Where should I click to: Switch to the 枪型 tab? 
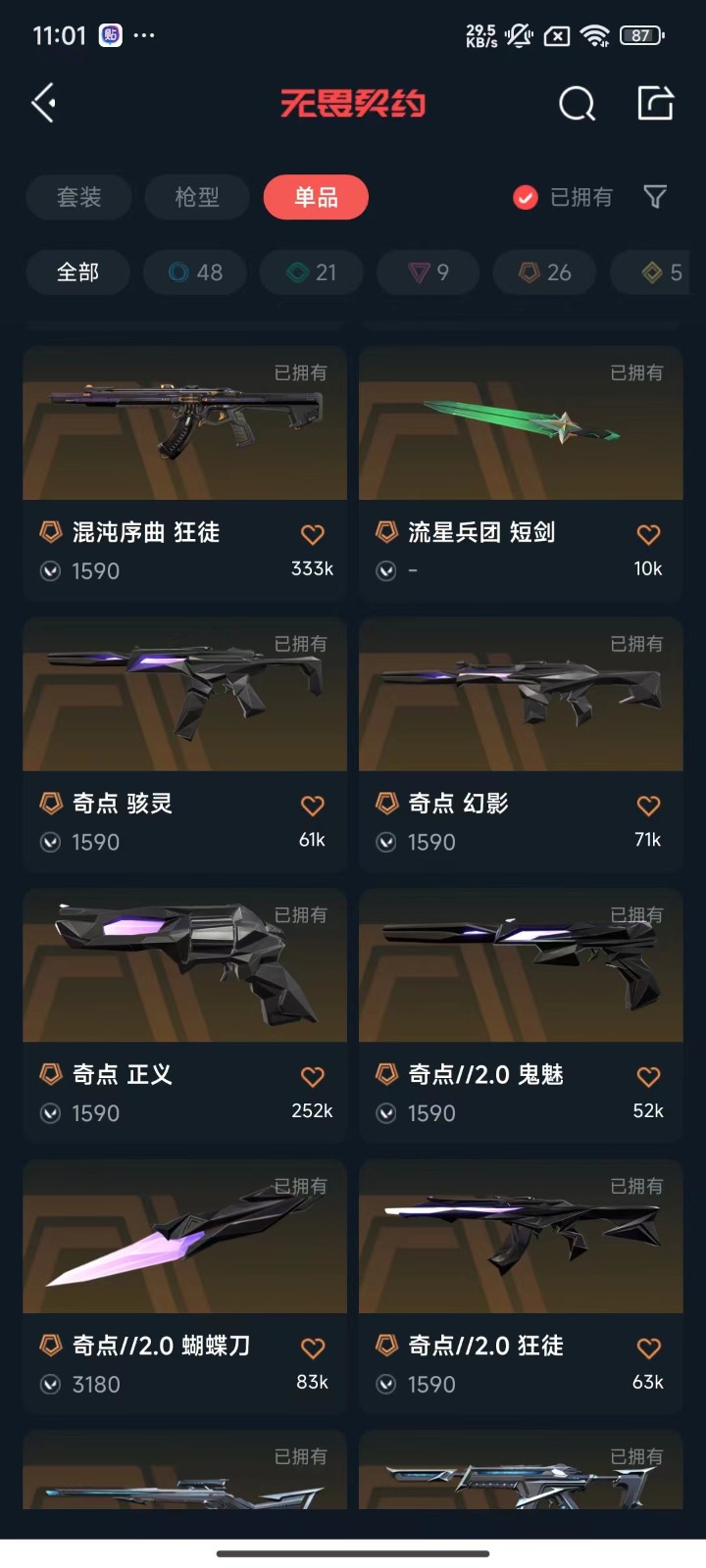pyautogui.click(x=197, y=197)
